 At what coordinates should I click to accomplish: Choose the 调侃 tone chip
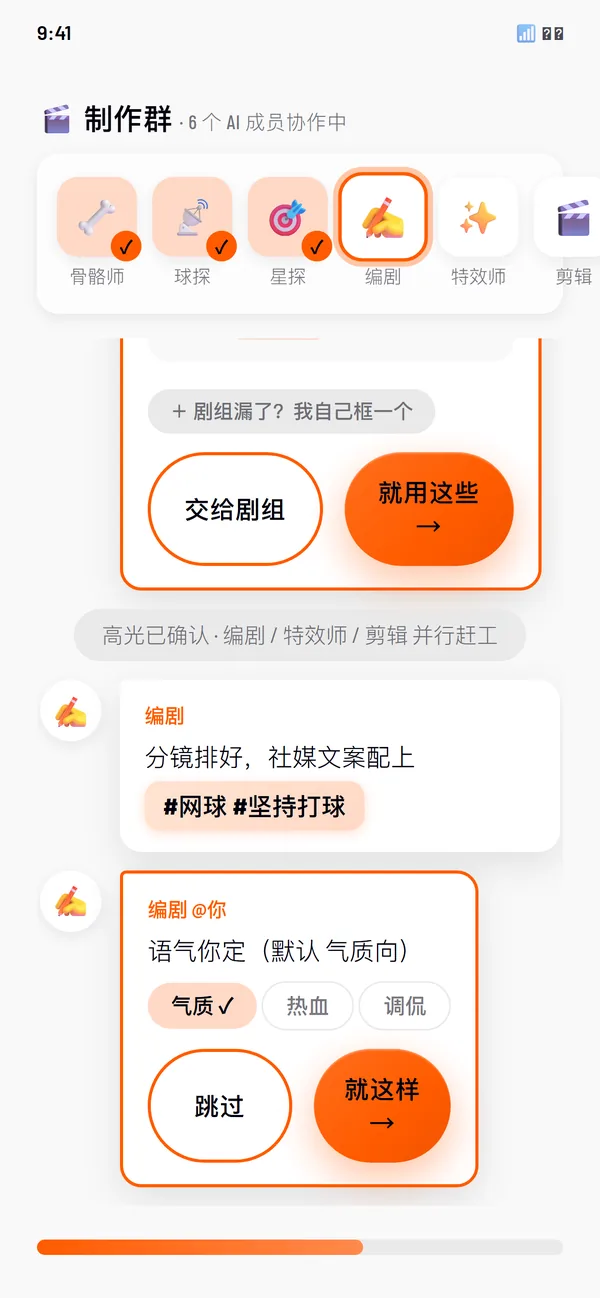(405, 1006)
